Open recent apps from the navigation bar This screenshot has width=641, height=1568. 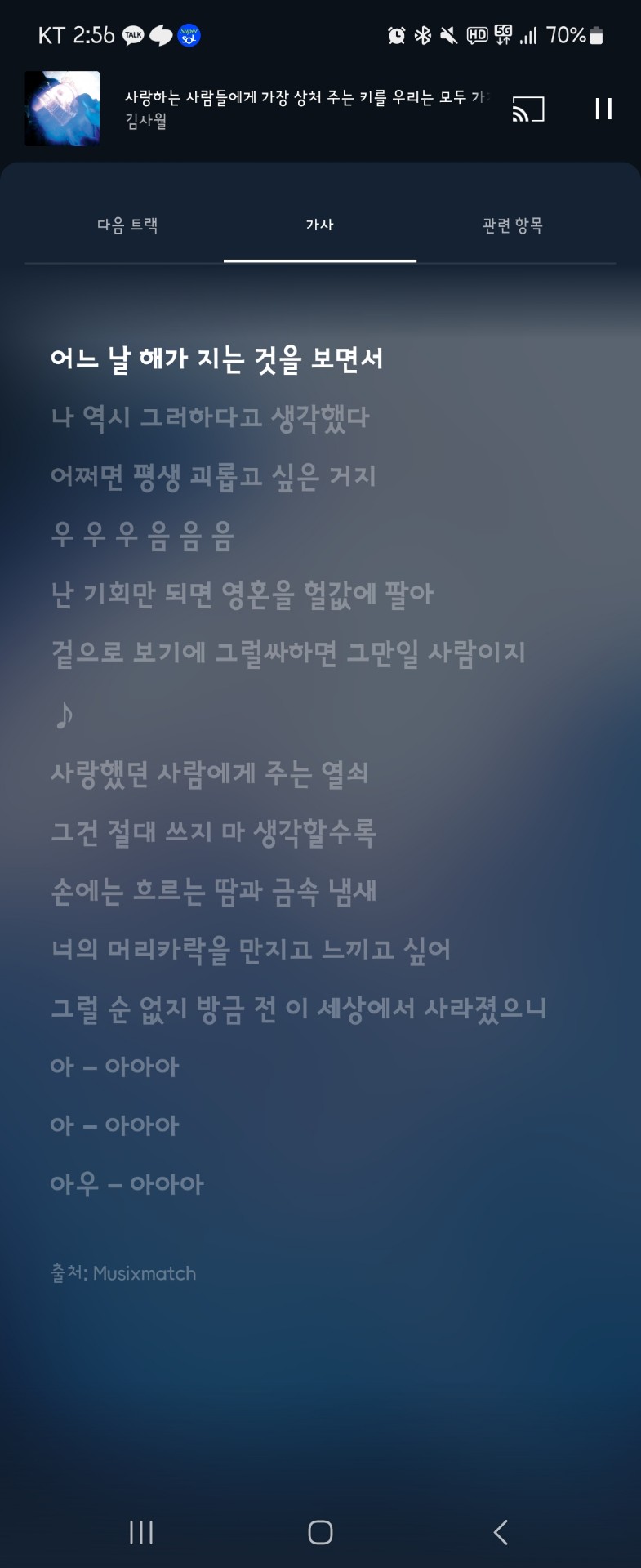(141, 1532)
